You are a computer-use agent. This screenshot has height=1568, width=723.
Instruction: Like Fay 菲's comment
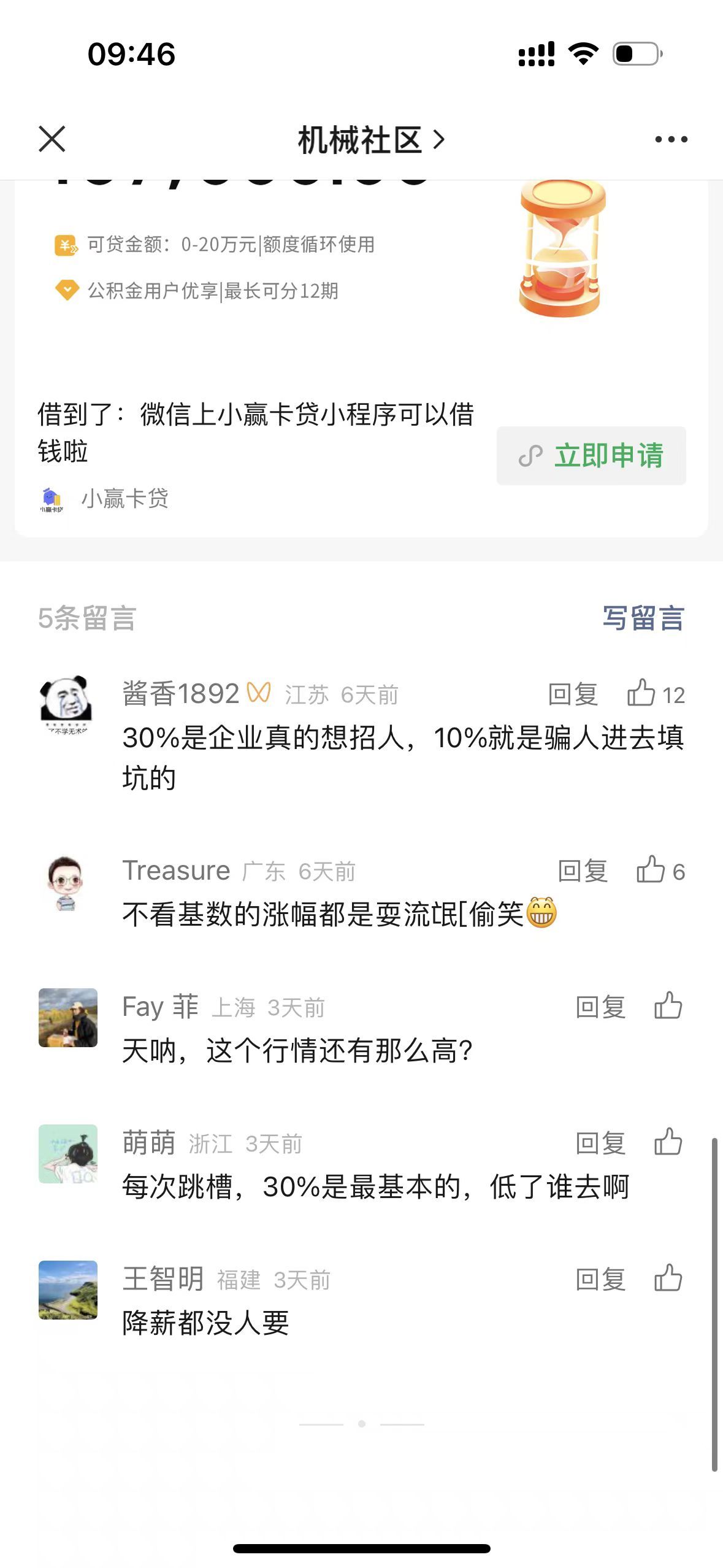(x=668, y=1006)
